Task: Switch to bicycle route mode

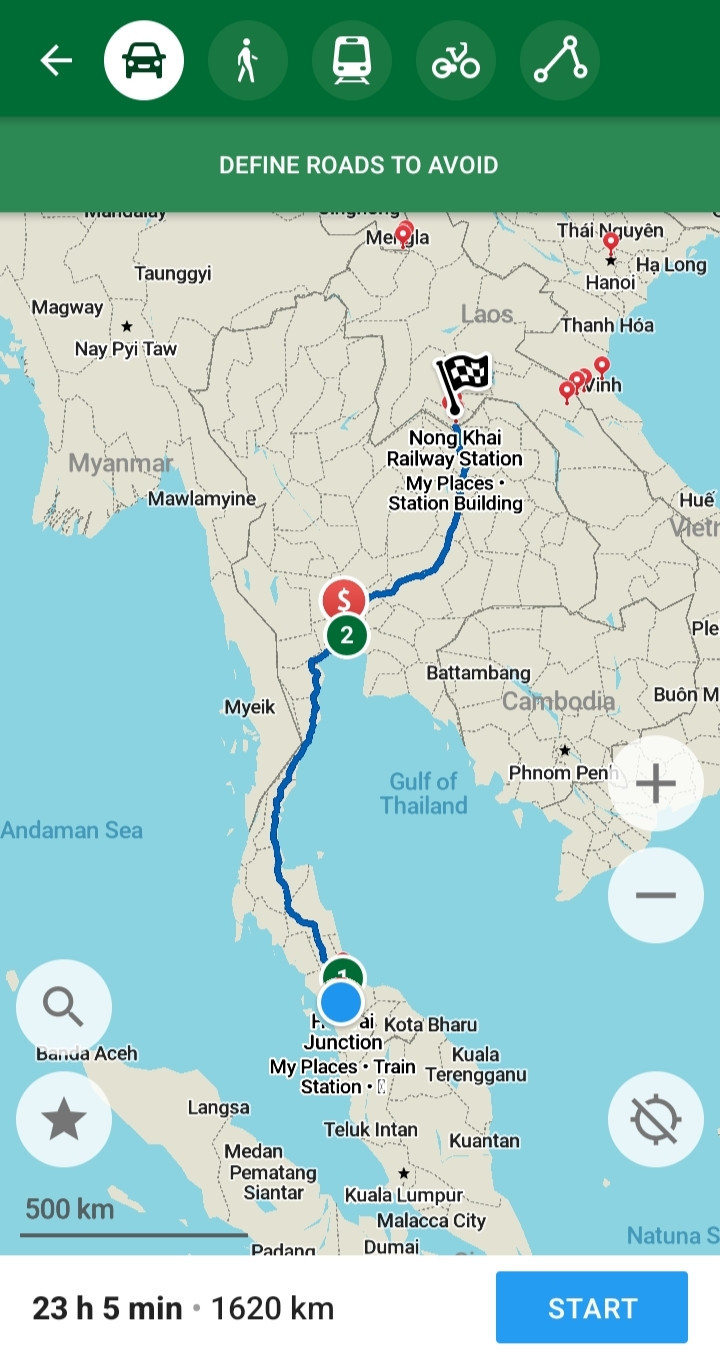Action: [456, 60]
